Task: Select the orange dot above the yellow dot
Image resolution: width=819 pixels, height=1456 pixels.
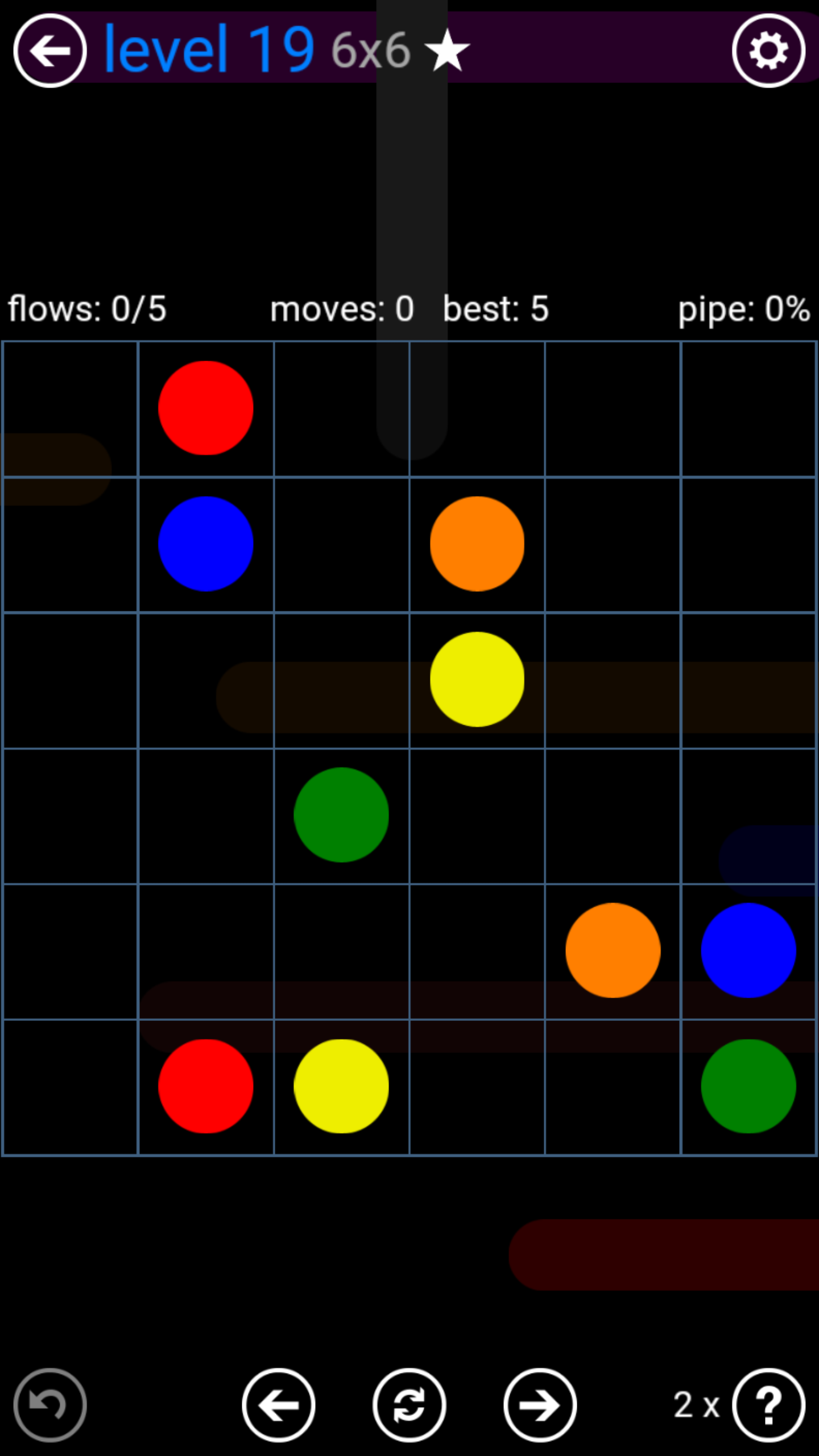Action: pyautogui.click(x=477, y=544)
